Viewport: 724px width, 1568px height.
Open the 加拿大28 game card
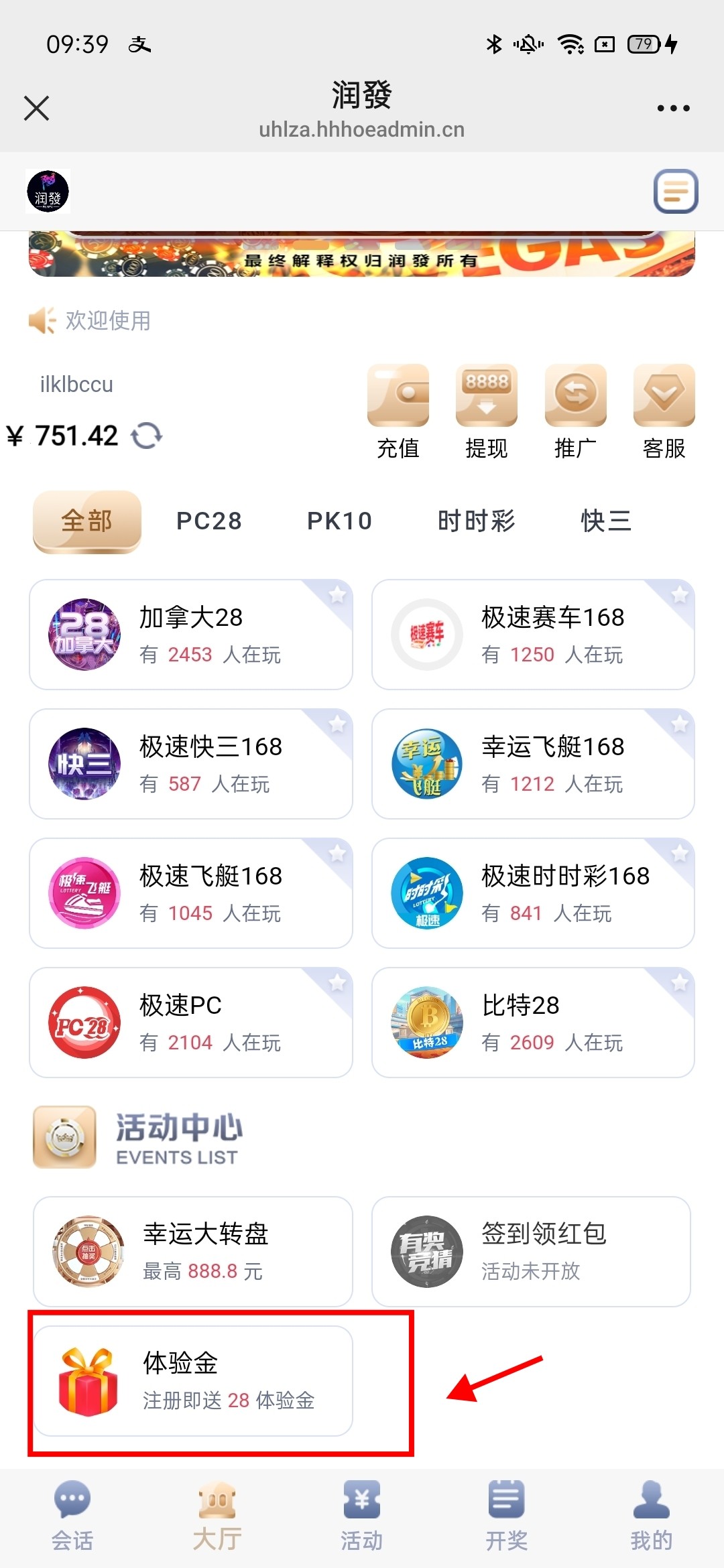click(191, 635)
